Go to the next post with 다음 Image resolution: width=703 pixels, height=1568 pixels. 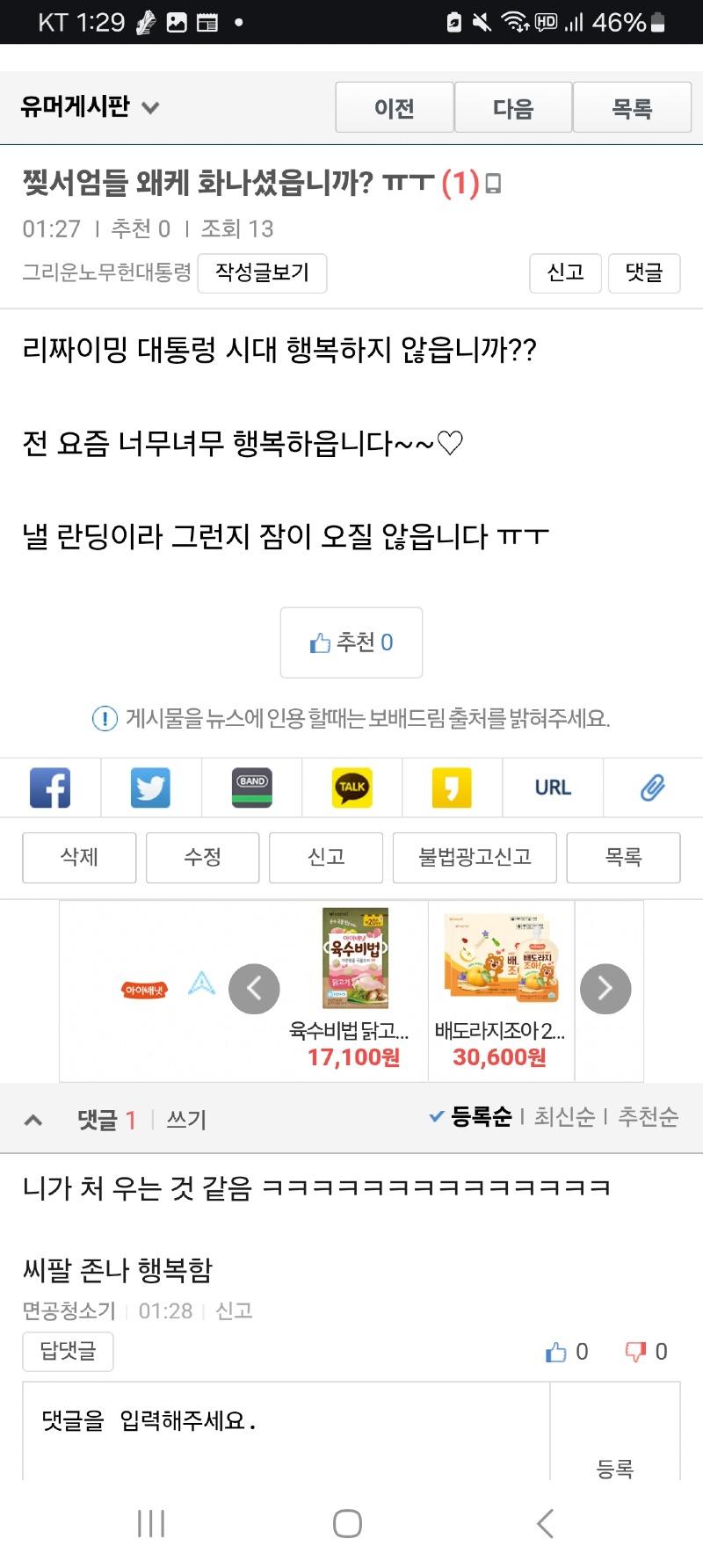click(513, 108)
